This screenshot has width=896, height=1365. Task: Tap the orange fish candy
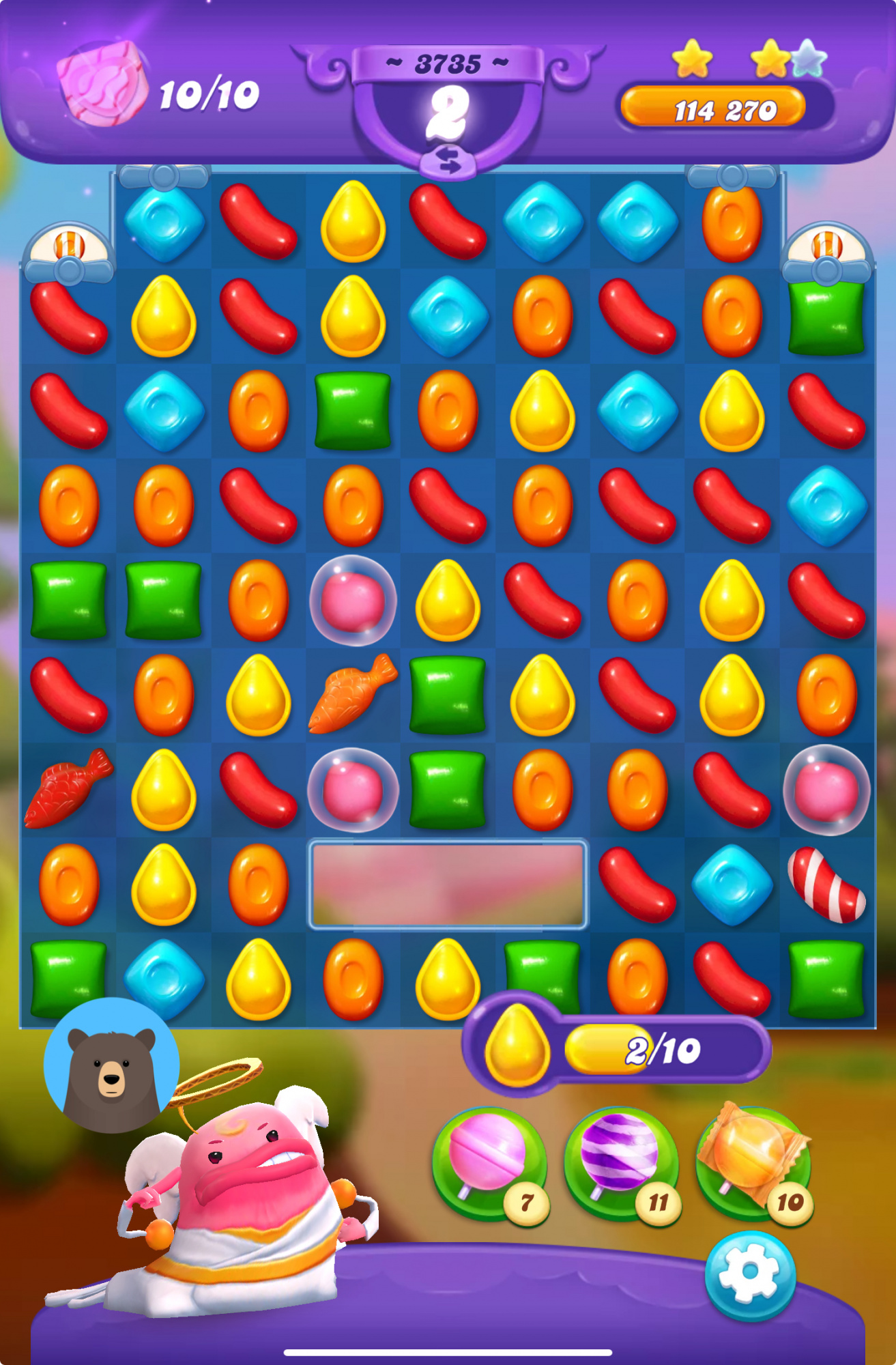coord(352,694)
